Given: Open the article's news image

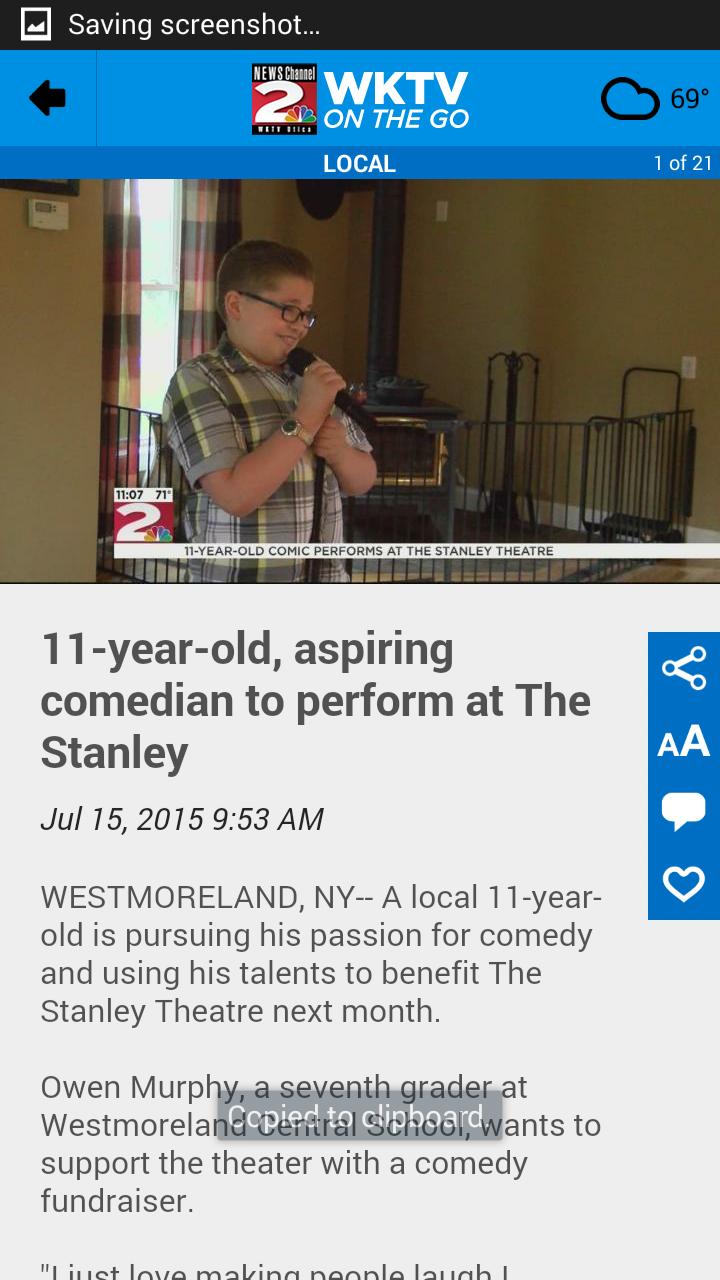Looking at the screenshot, I should (360, 380).
